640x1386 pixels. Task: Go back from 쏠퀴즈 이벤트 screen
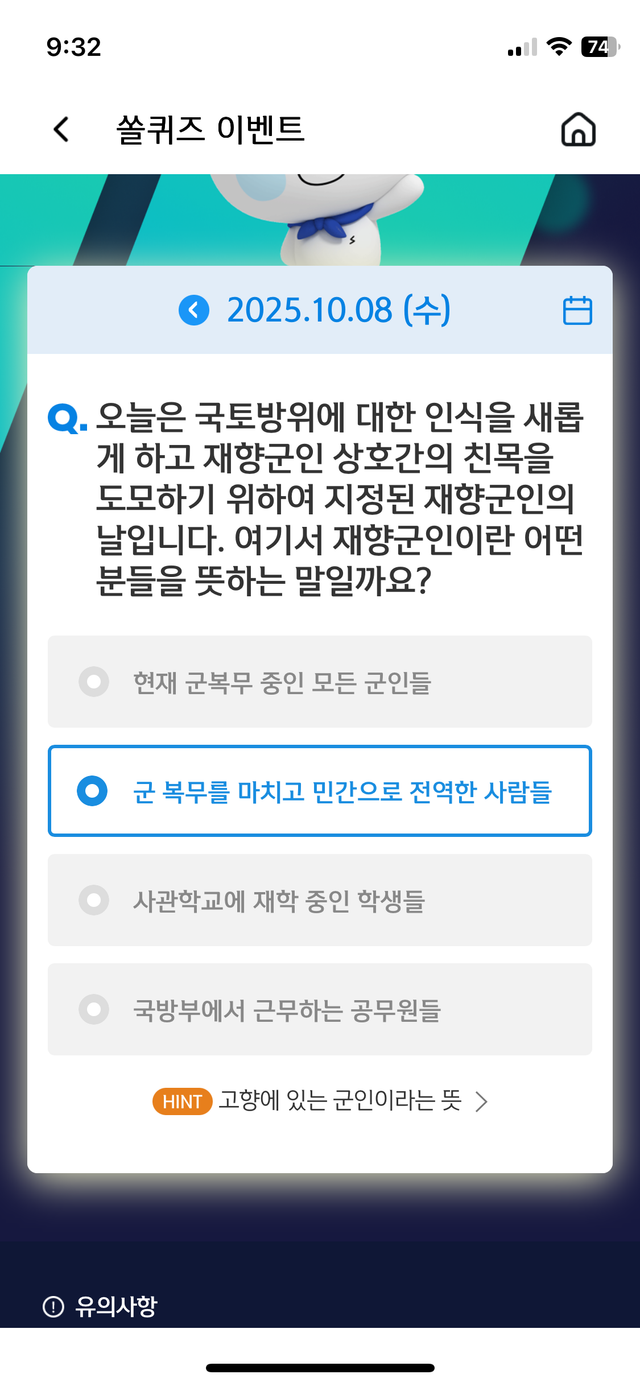pyautogui.click(x=62, y=130)
